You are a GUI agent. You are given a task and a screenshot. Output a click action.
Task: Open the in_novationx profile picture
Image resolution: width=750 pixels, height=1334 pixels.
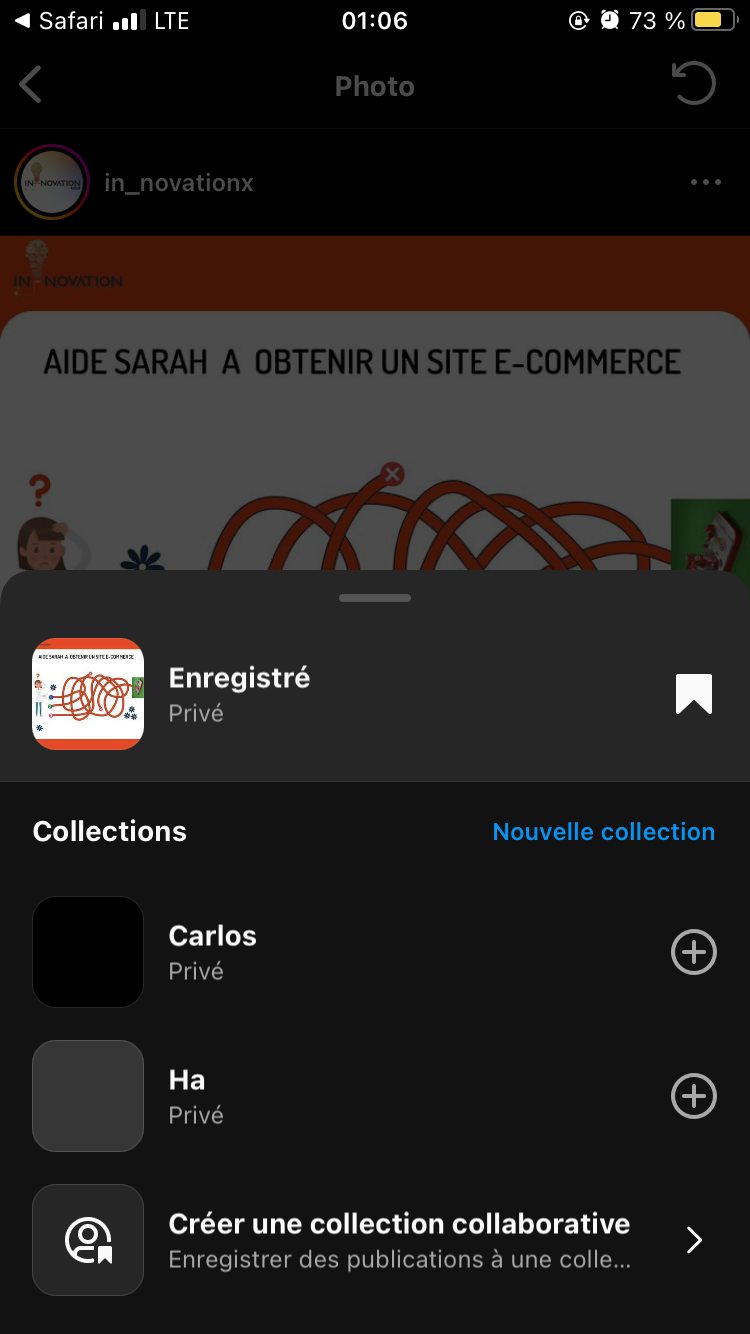point(52,182)
